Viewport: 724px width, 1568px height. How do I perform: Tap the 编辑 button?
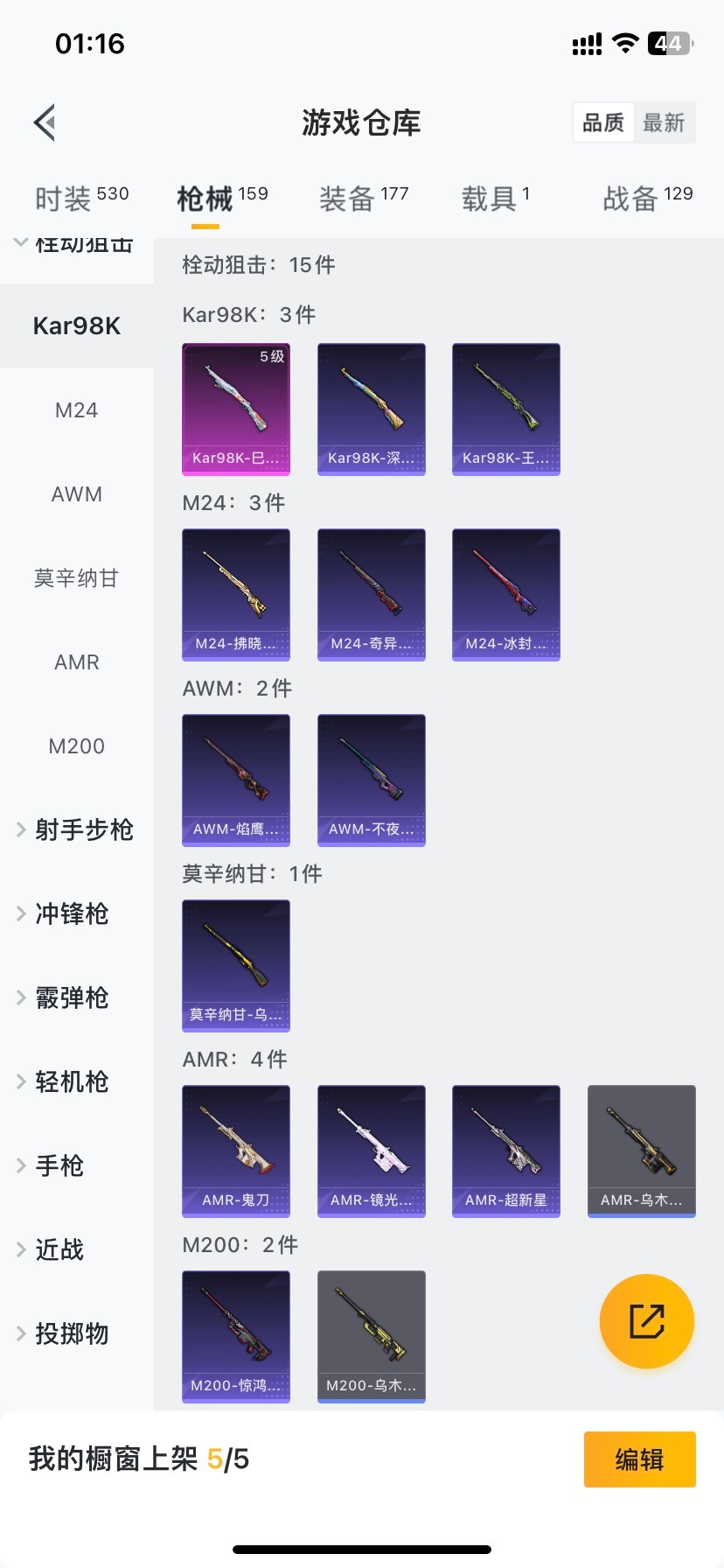[x=639, y=1459]
